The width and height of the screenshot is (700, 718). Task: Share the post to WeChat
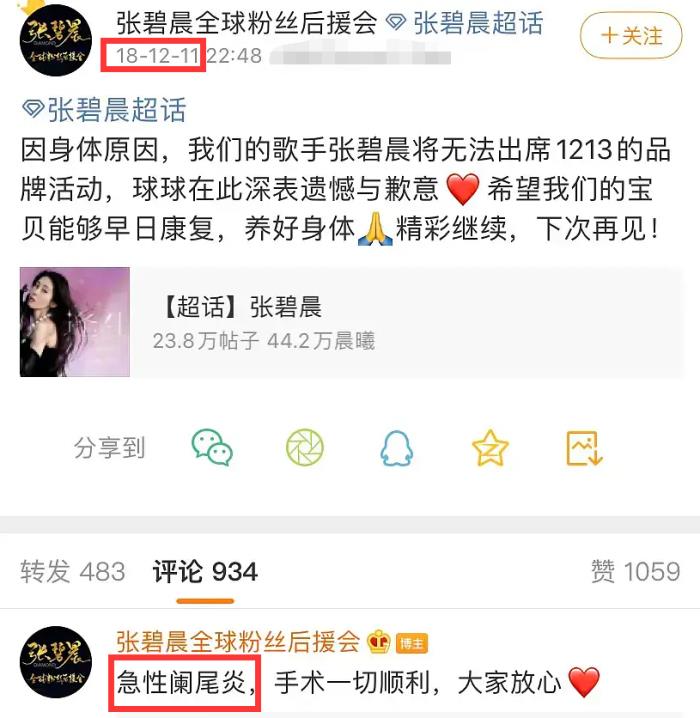pos(212,448)
